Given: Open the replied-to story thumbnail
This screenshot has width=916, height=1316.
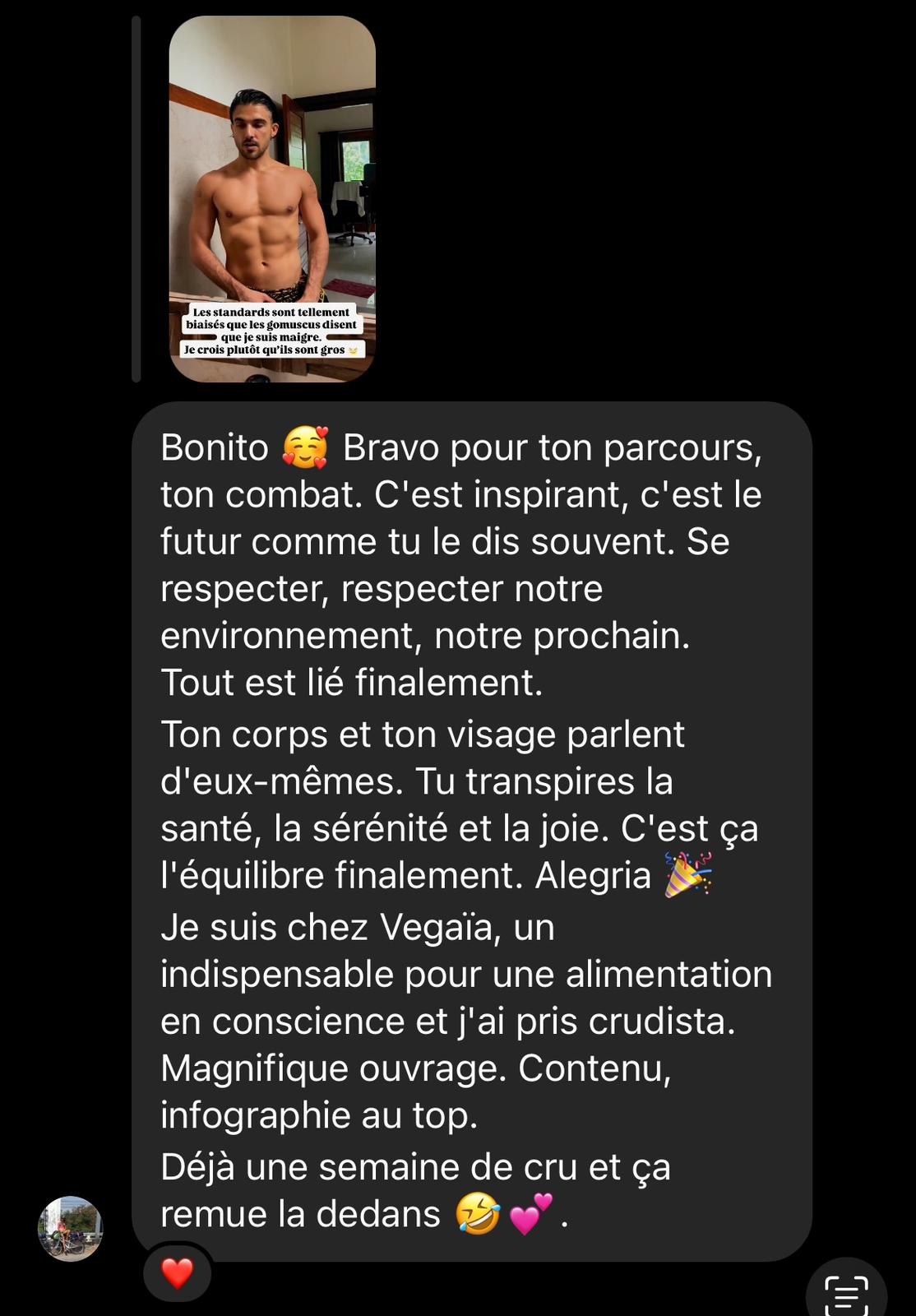Looking at the screenshot, I should click(272, 199).
